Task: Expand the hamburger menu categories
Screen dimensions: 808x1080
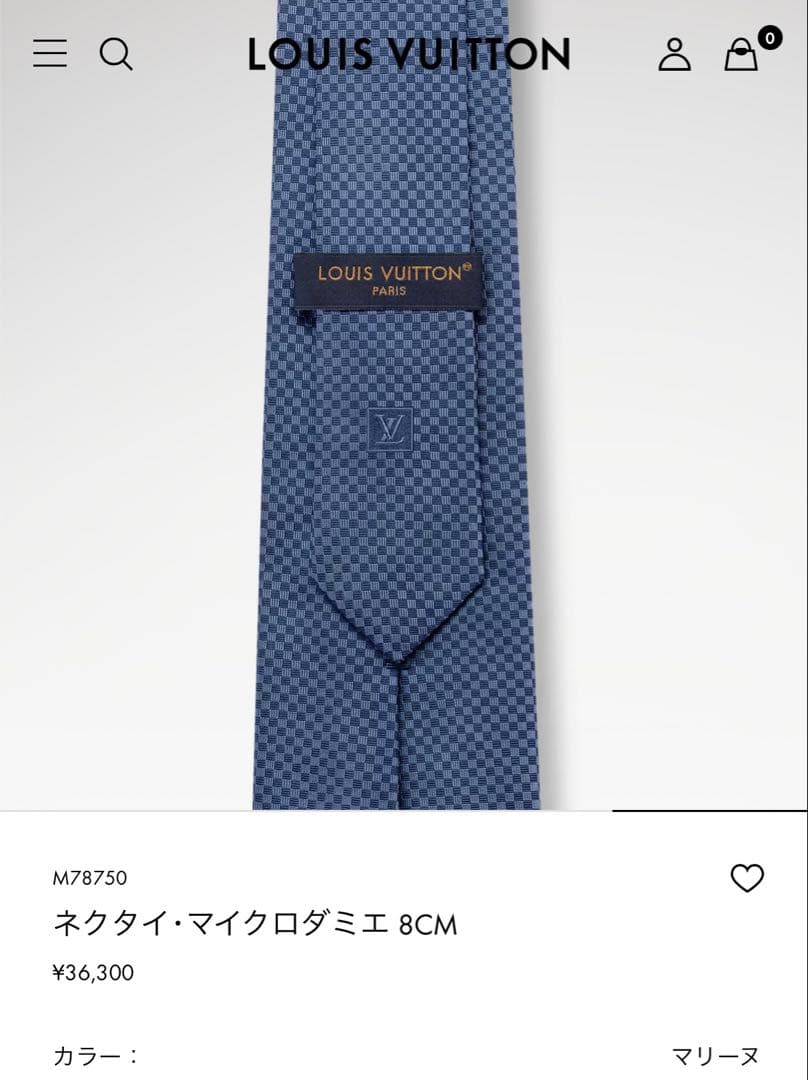Action: (x=50, y=54)
